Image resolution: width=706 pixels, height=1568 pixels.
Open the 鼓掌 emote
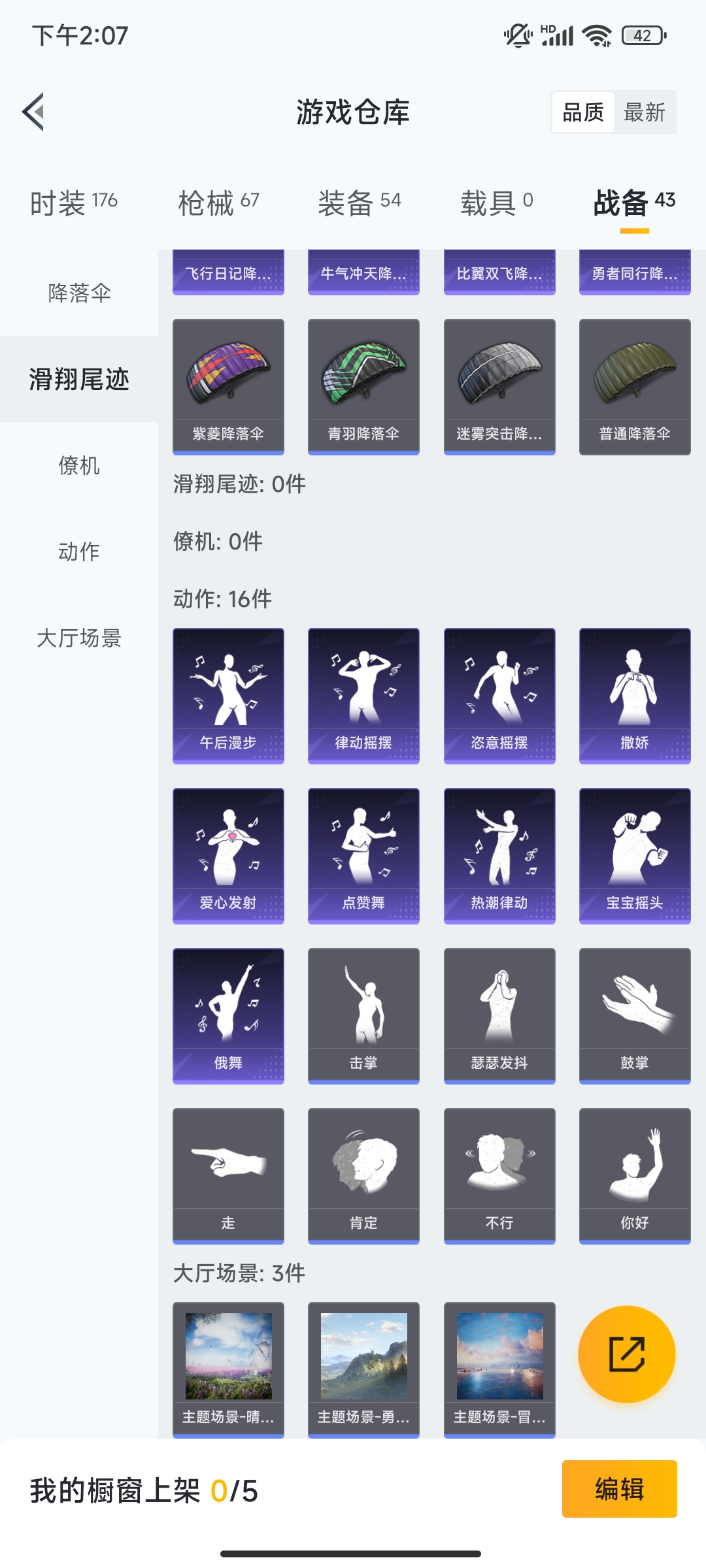(x=634, y=1015)
